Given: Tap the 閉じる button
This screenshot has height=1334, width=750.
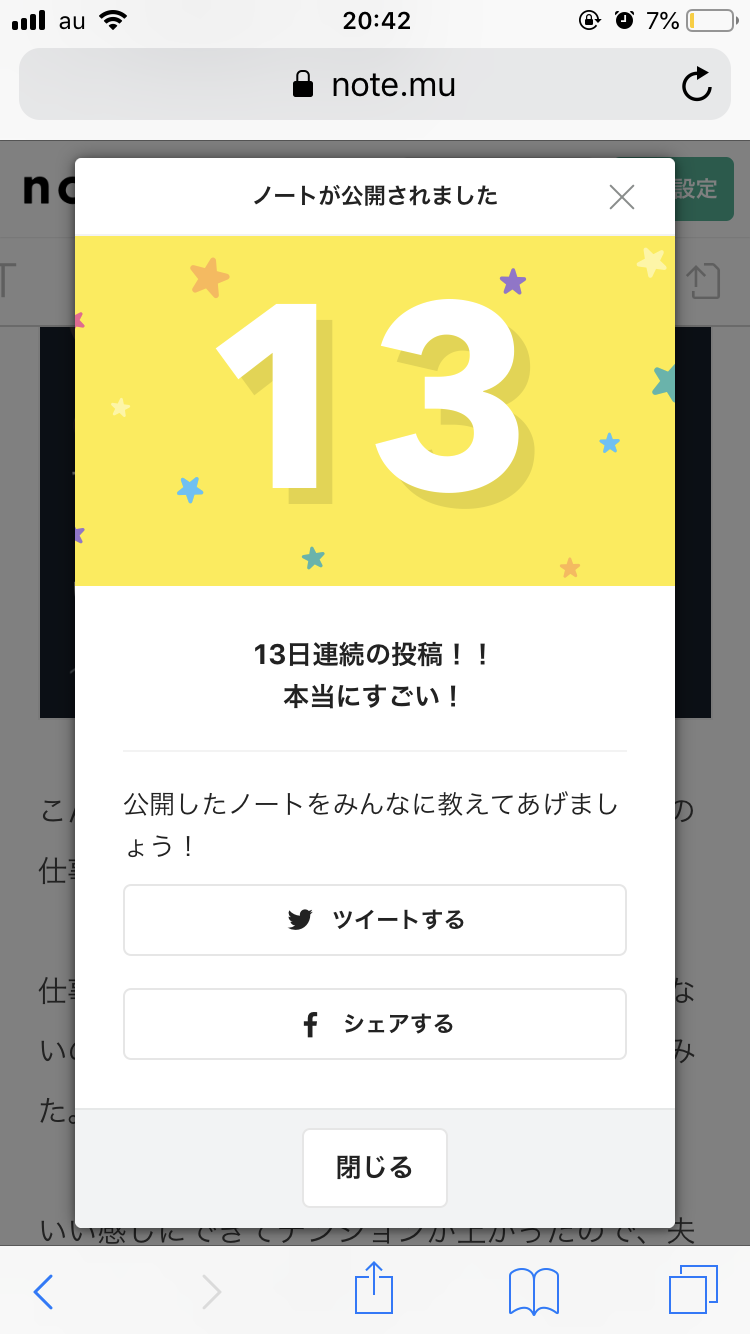Looking at the screenshot, I should (375, 1168).
